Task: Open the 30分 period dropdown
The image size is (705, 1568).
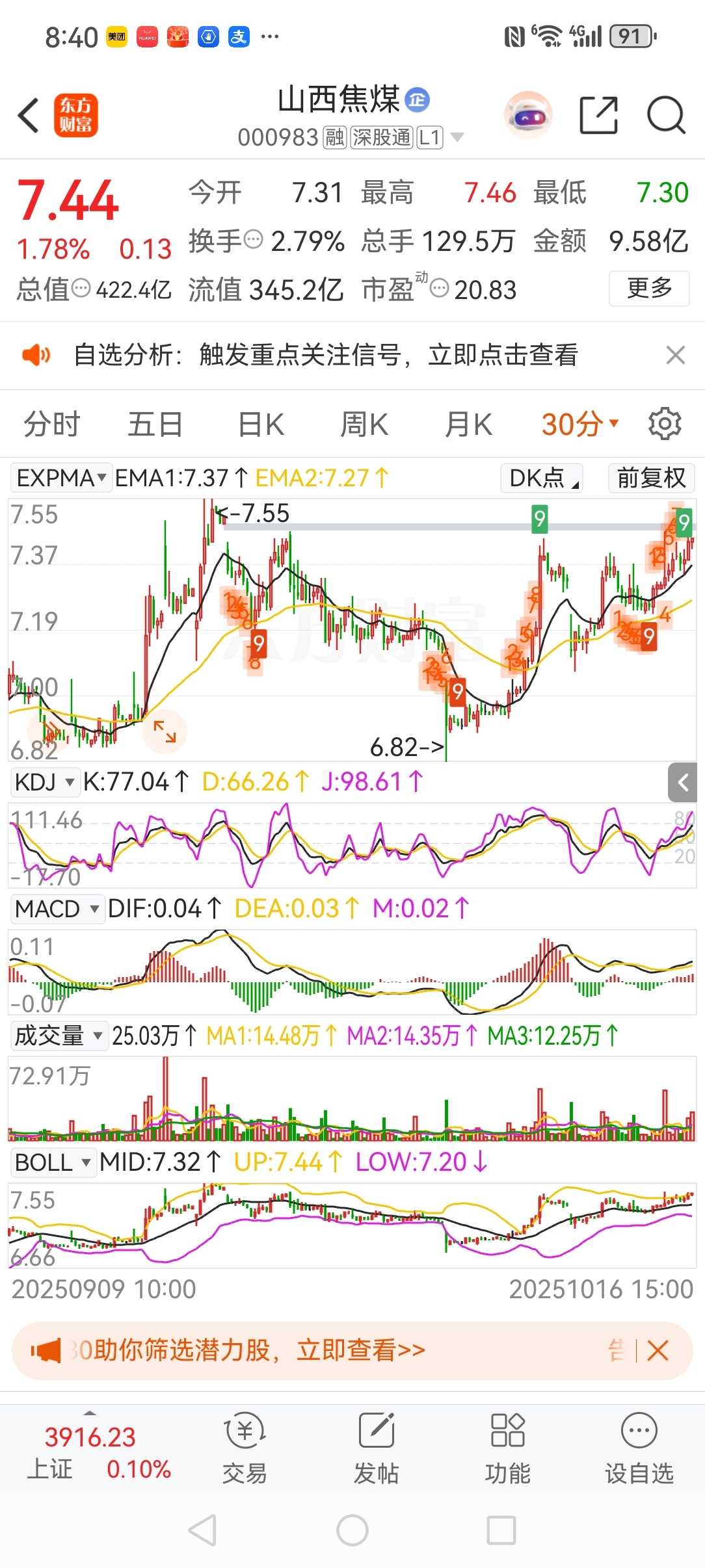Action: click(x=580, y=425)
